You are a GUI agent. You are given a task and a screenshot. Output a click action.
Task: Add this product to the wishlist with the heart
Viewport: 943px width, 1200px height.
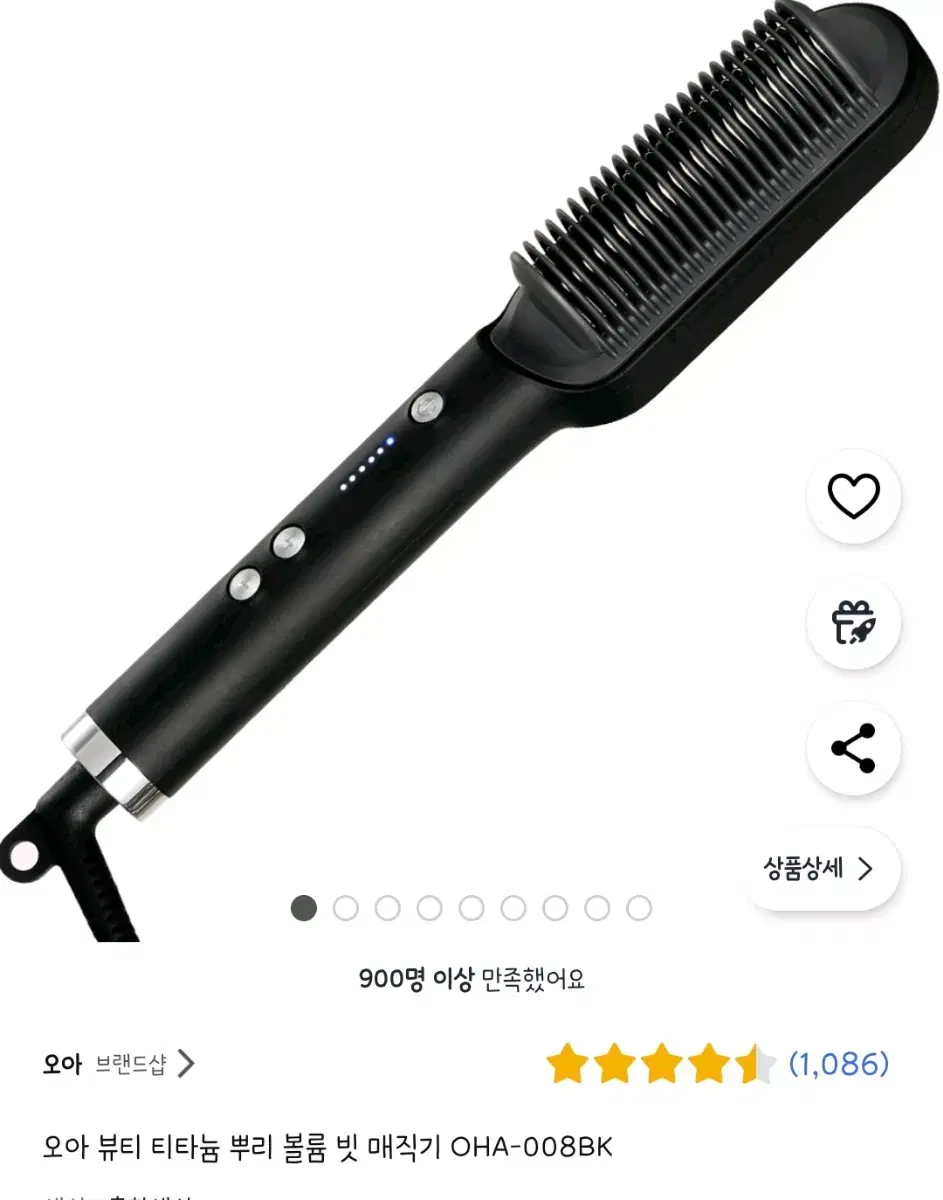tap(853, 497)
